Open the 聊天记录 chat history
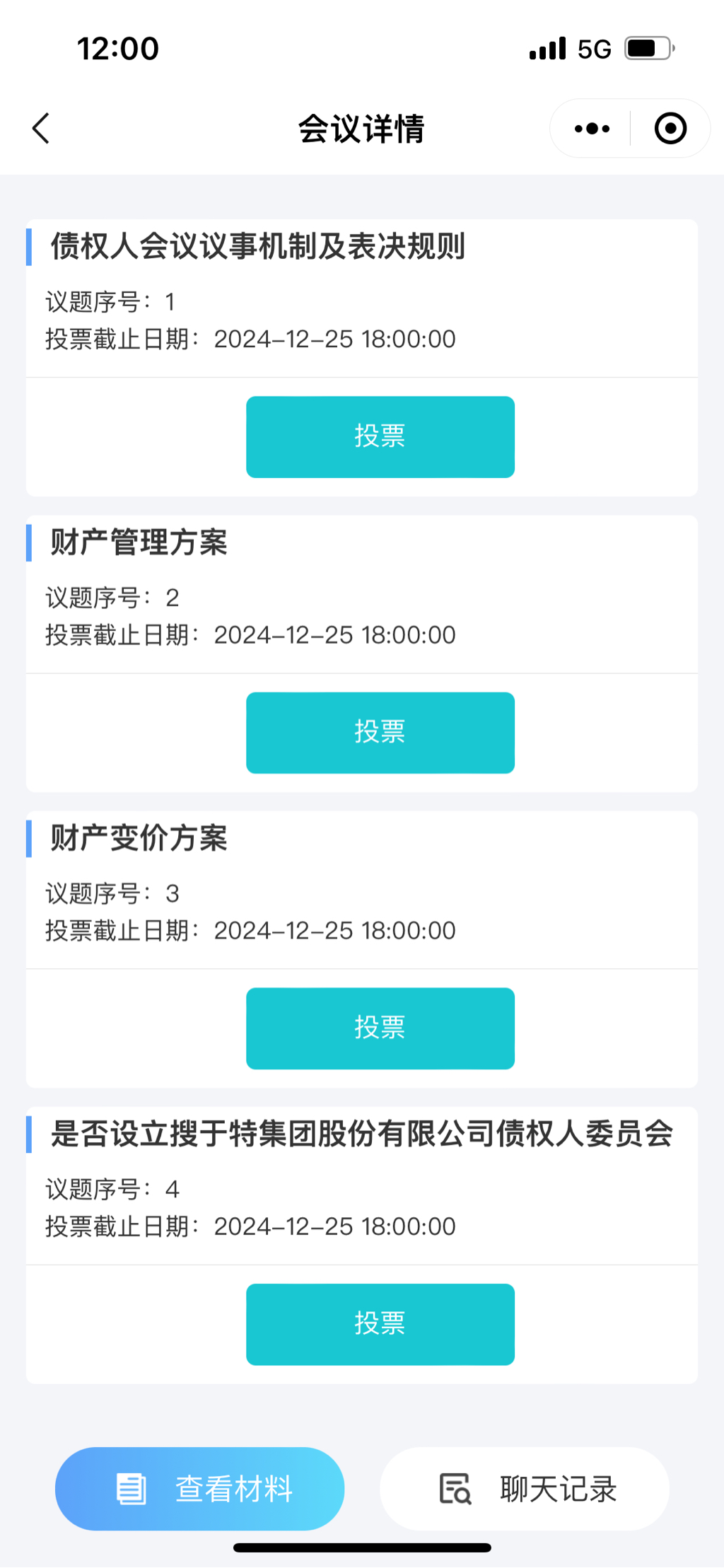The width and height of the screenshot is (724, 1568). [x=524, y=1488]
